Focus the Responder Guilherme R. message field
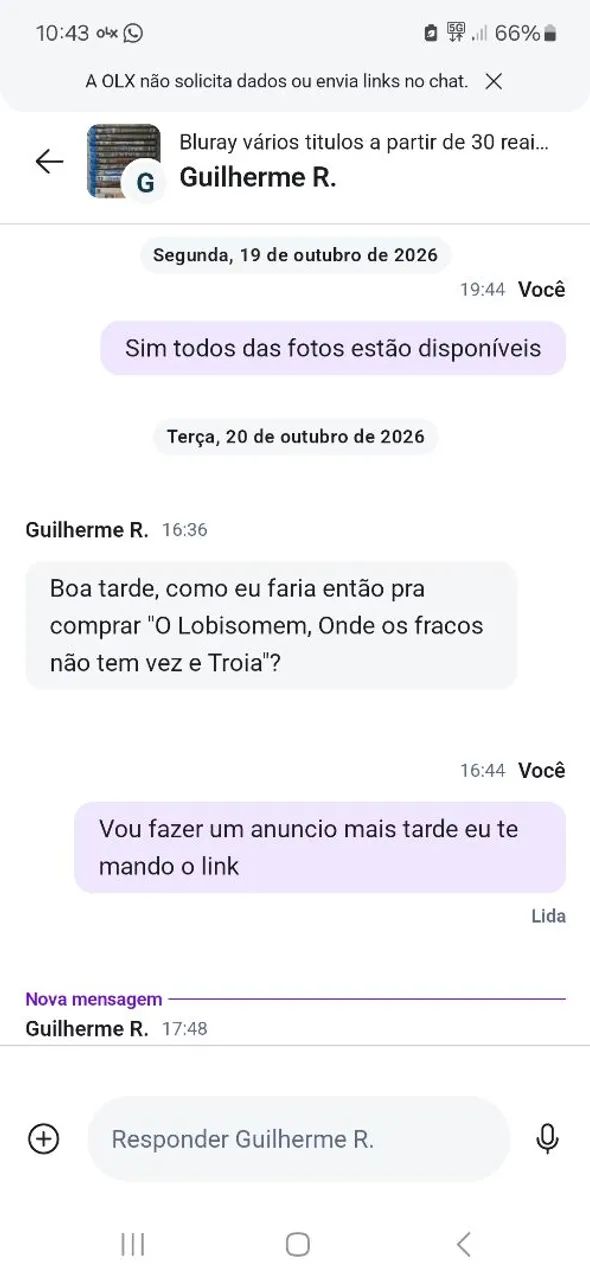This screenshot has width=590, height=1280. [x=299, y=1139]
